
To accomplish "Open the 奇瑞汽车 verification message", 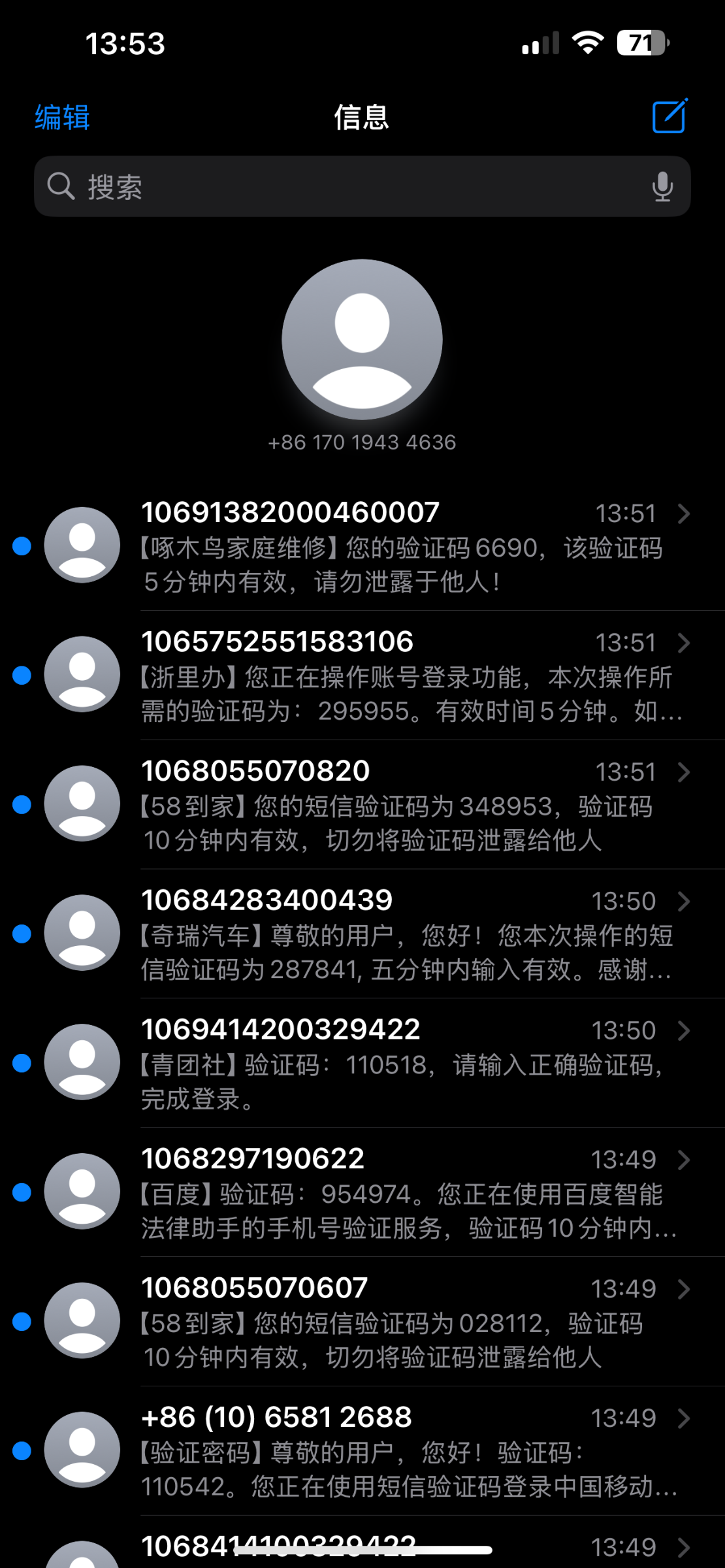I will click(x=402, y=934).
